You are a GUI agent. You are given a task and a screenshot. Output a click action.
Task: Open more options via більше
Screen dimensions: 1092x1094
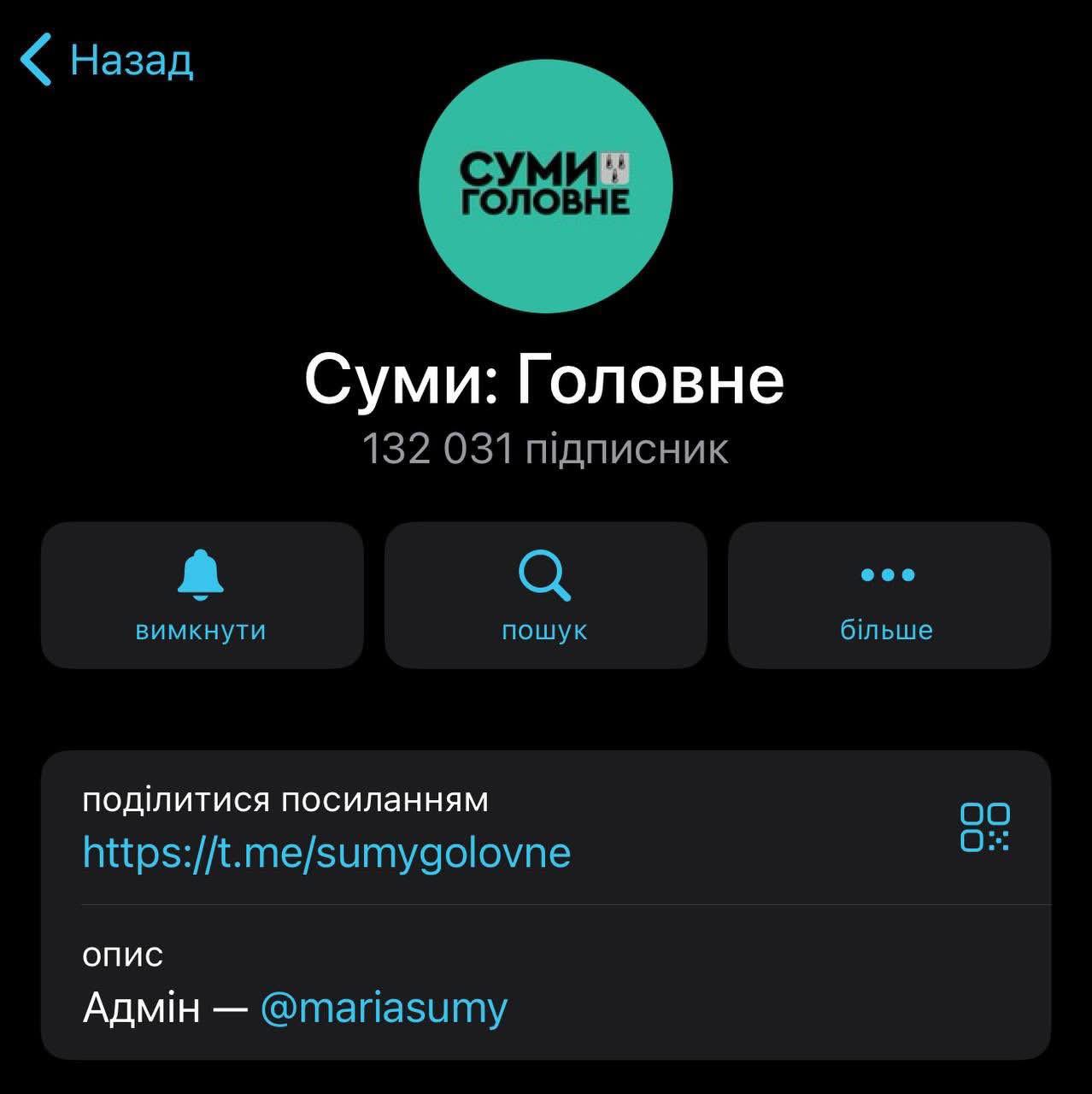tap(888, 595)
